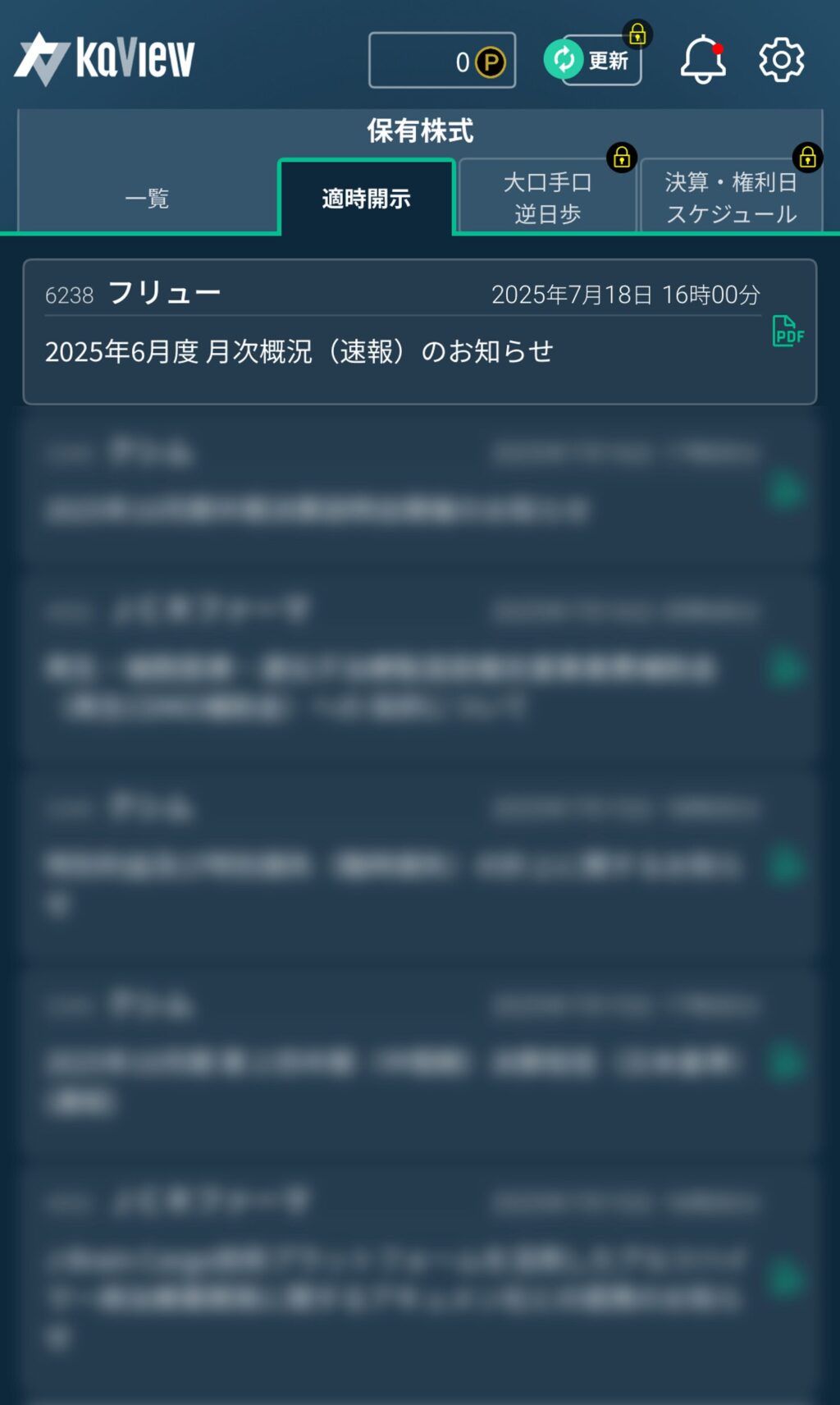Open the PDF icon on フリュー disclosure
Viewport: 840px width, 1405px height.
[x=787, y=331]
